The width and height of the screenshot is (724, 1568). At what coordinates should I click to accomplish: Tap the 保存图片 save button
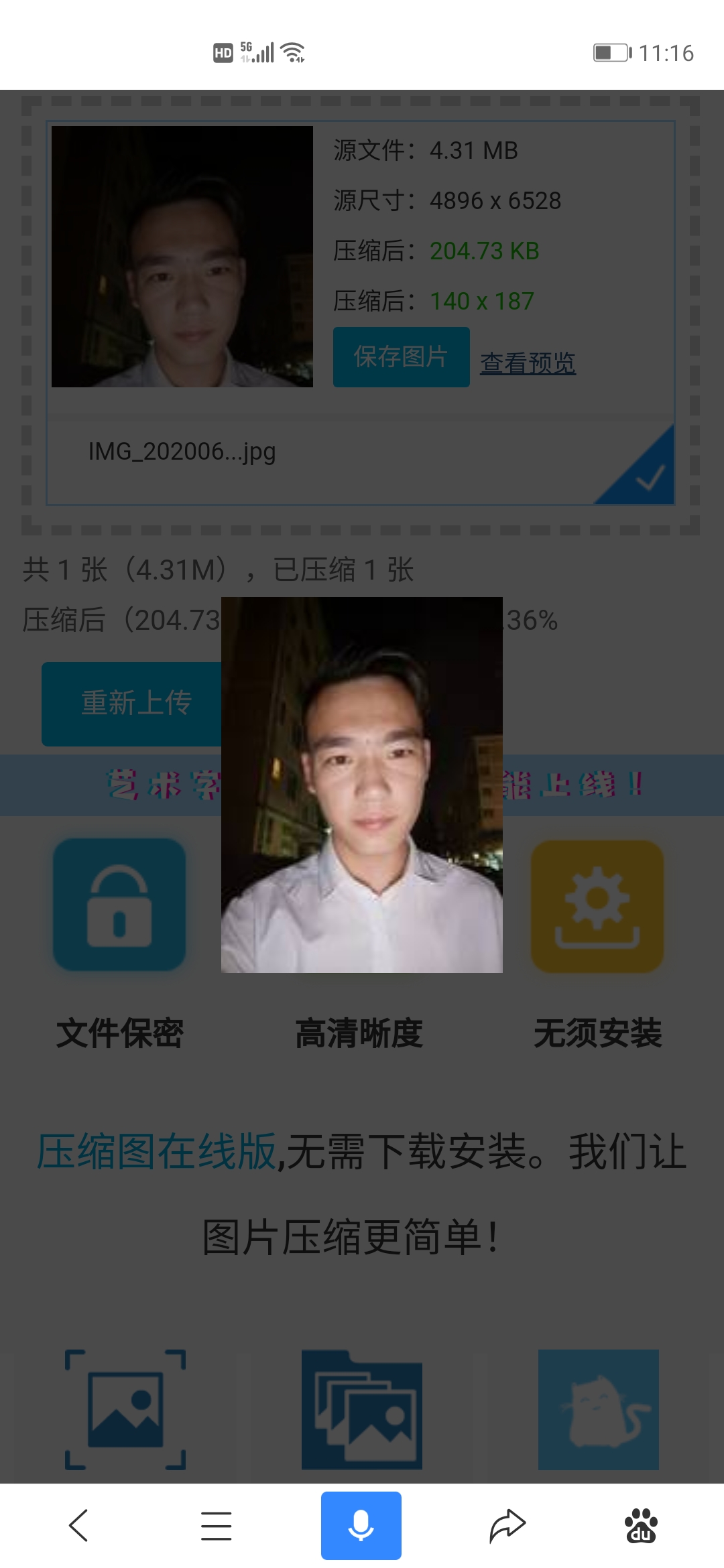tap(401, 357)
